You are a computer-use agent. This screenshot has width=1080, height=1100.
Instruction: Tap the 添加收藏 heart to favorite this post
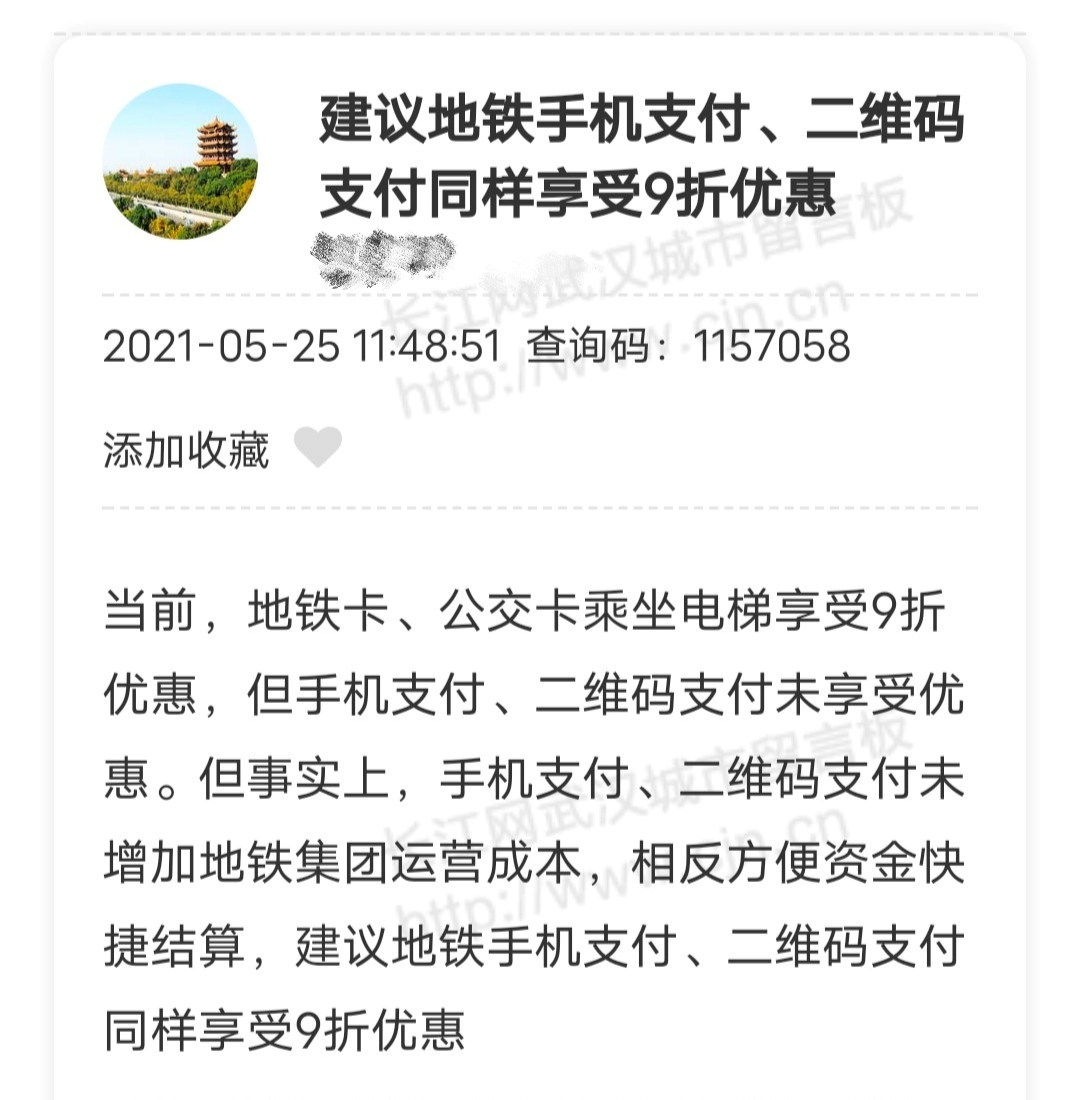(318, 448)
